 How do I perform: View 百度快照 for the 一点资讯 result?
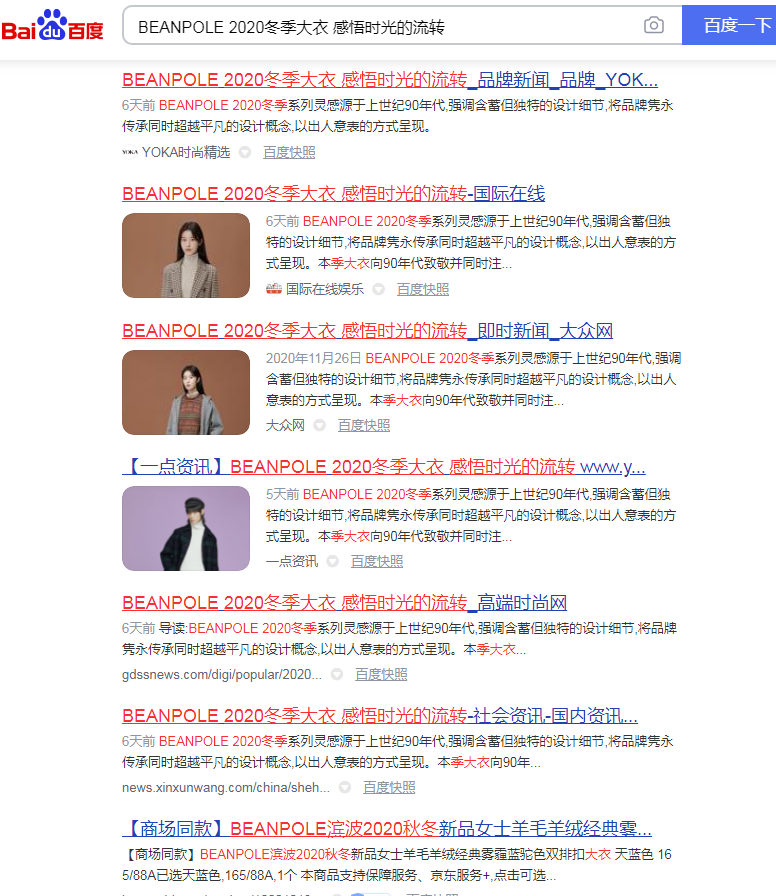point(377,561)
